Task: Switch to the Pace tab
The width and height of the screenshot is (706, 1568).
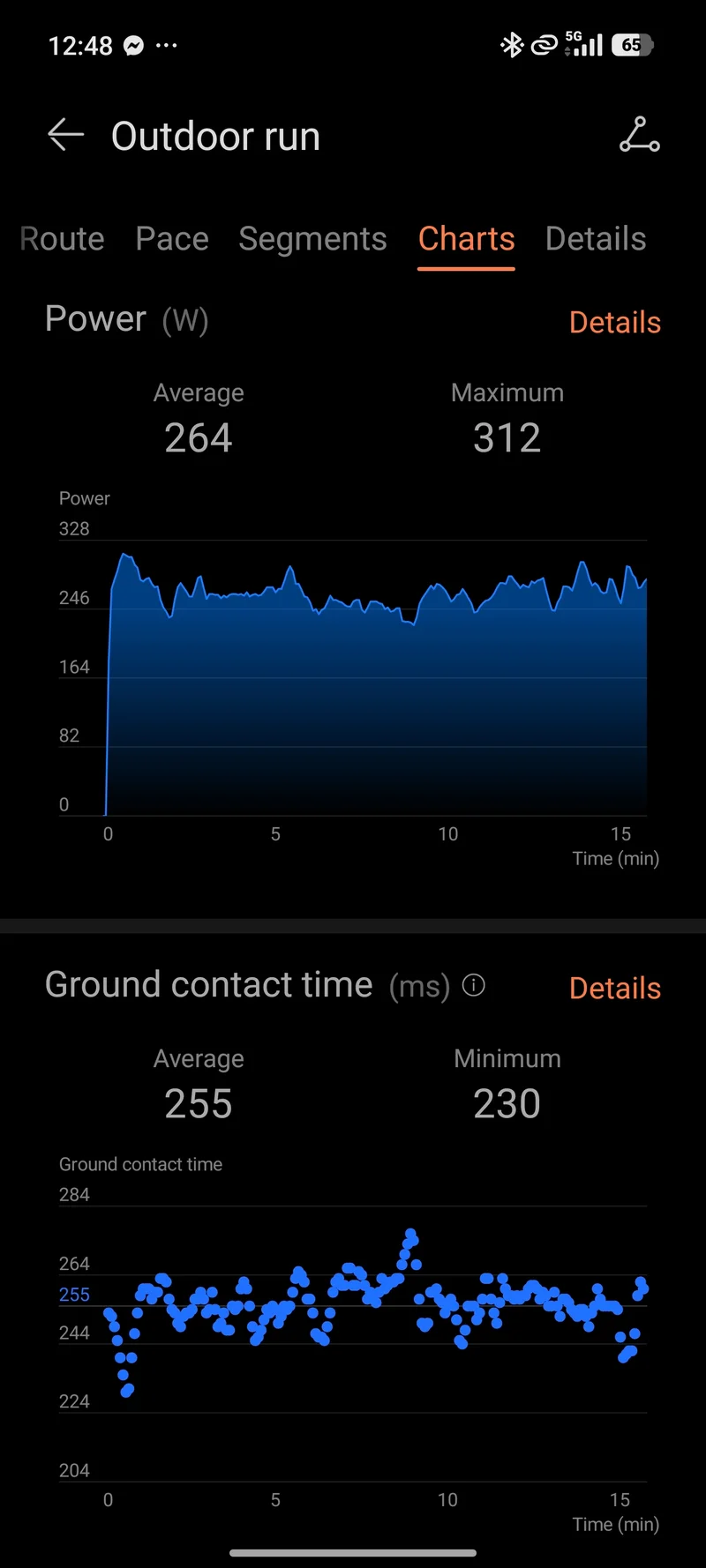Action: [x=172, y=239]
